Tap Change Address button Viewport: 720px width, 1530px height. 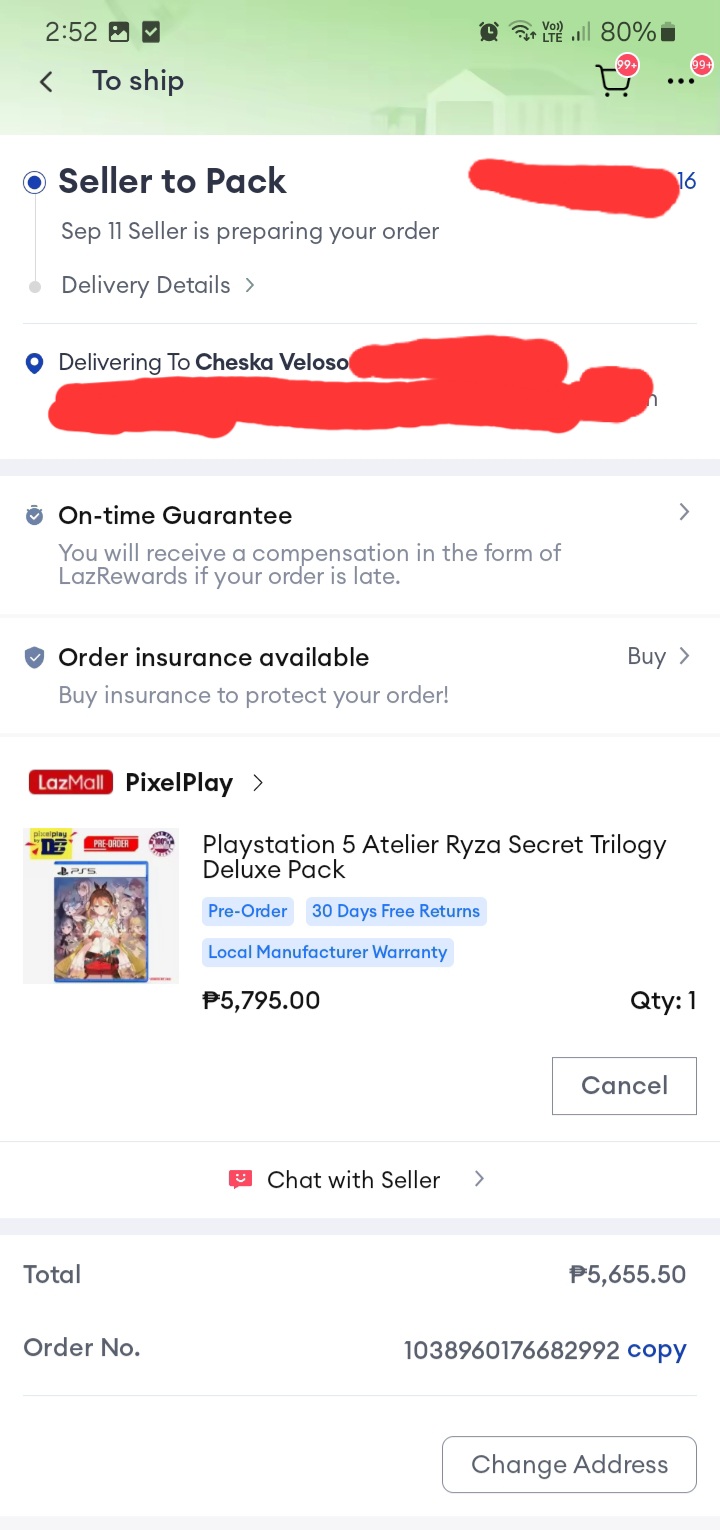tap(569, 1464)
